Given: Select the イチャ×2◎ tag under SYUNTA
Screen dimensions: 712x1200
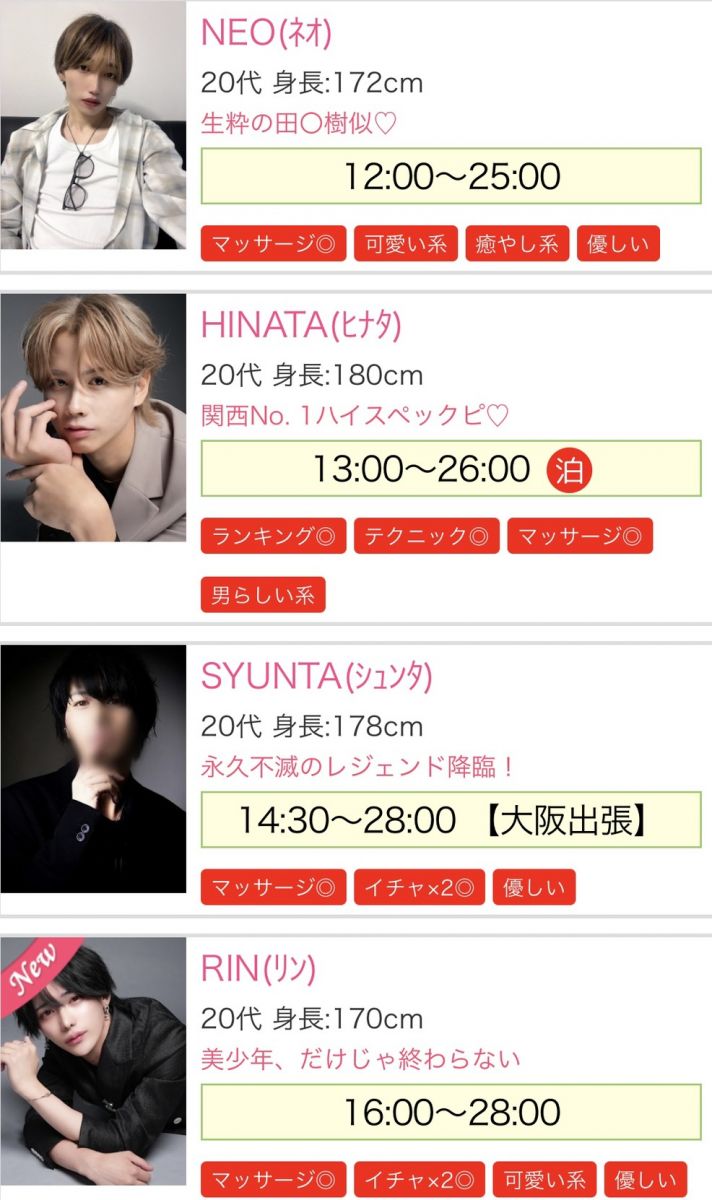Looking at the screenshot, I should coord(419,887).
